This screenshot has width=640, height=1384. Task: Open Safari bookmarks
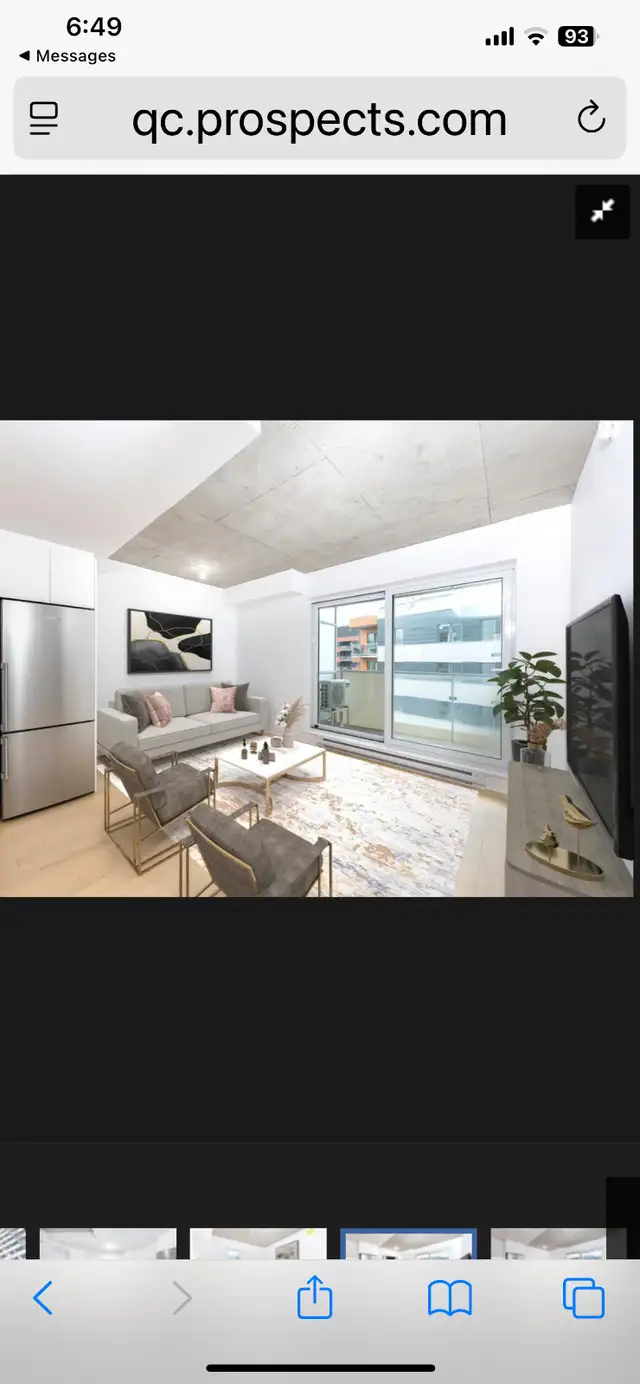(449, 1298)
